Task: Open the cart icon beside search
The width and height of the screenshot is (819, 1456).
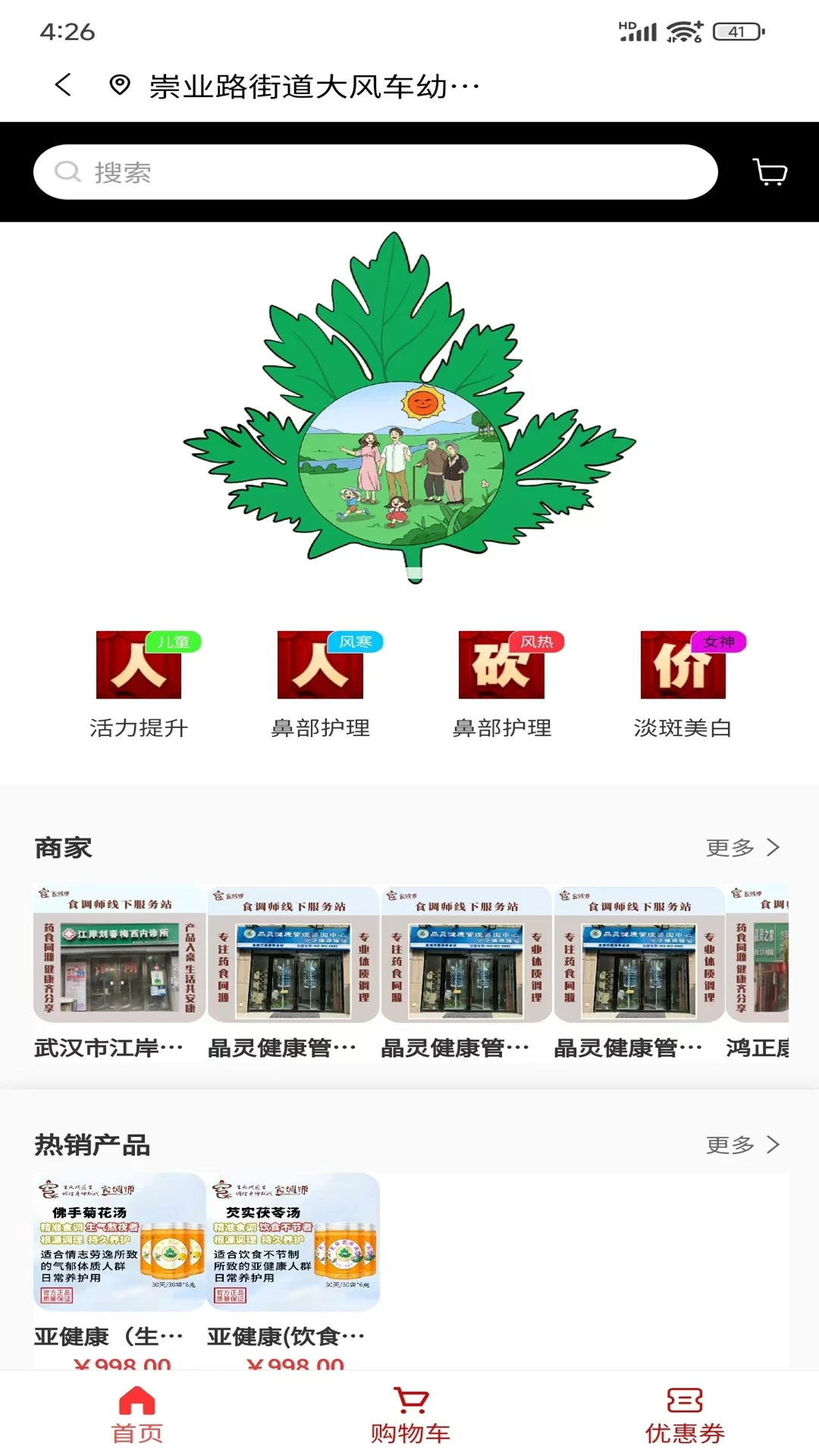Action: click(770, 172)
